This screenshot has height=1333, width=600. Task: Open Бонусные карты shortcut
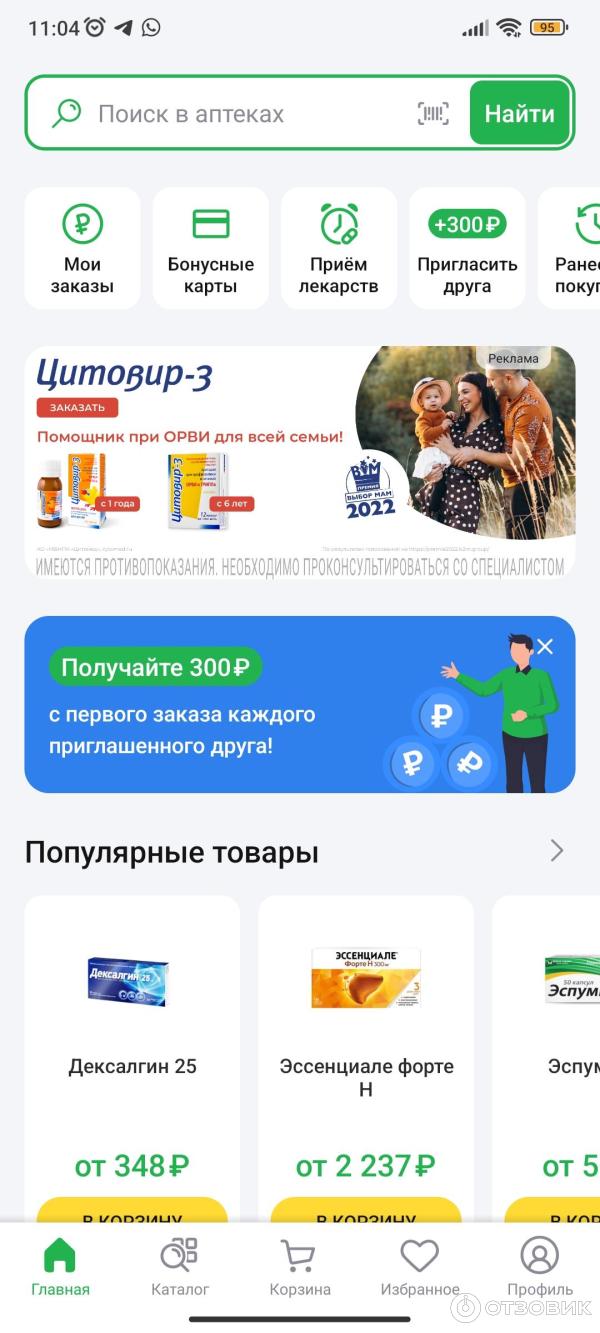click(210, 248)
